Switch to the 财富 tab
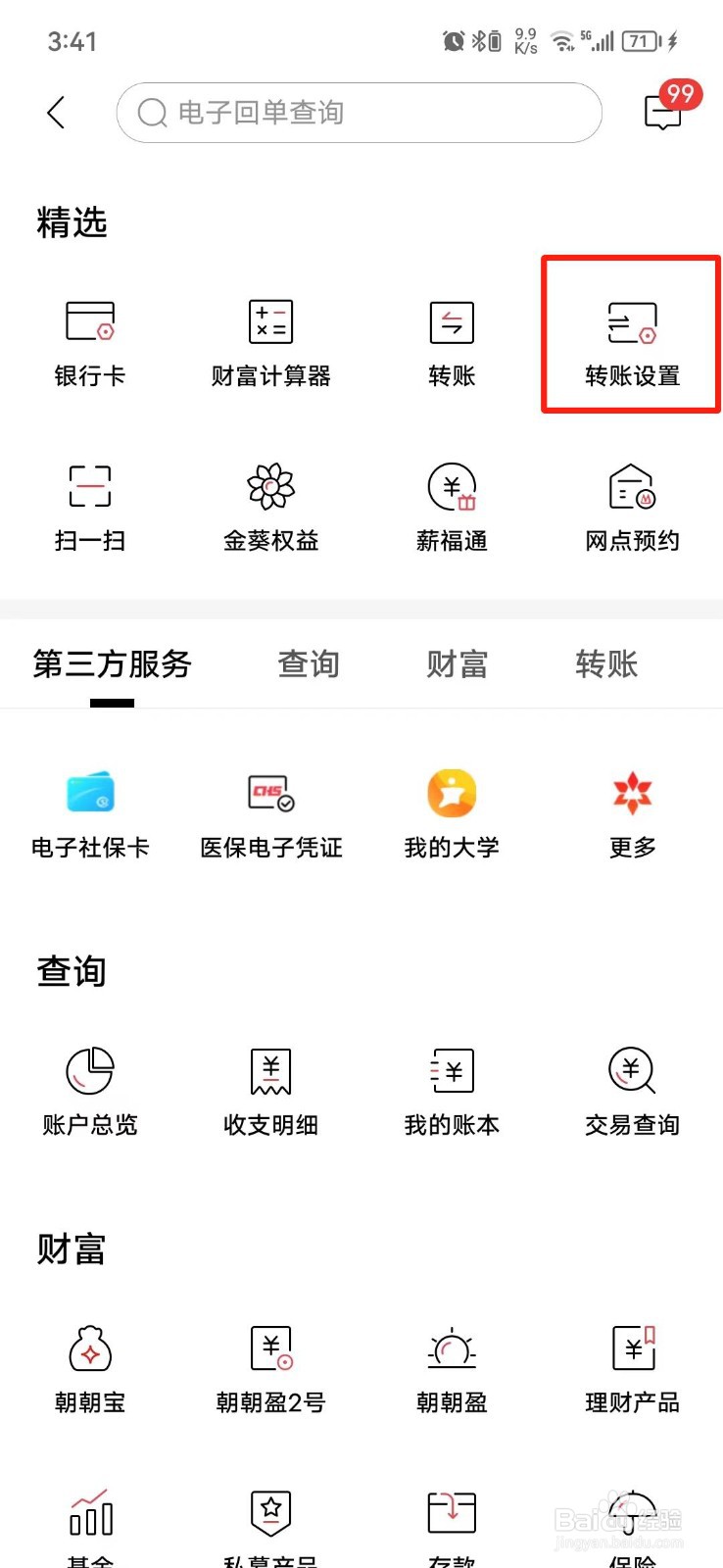Viewport: 723px width, 1568px height. point(458,664)
